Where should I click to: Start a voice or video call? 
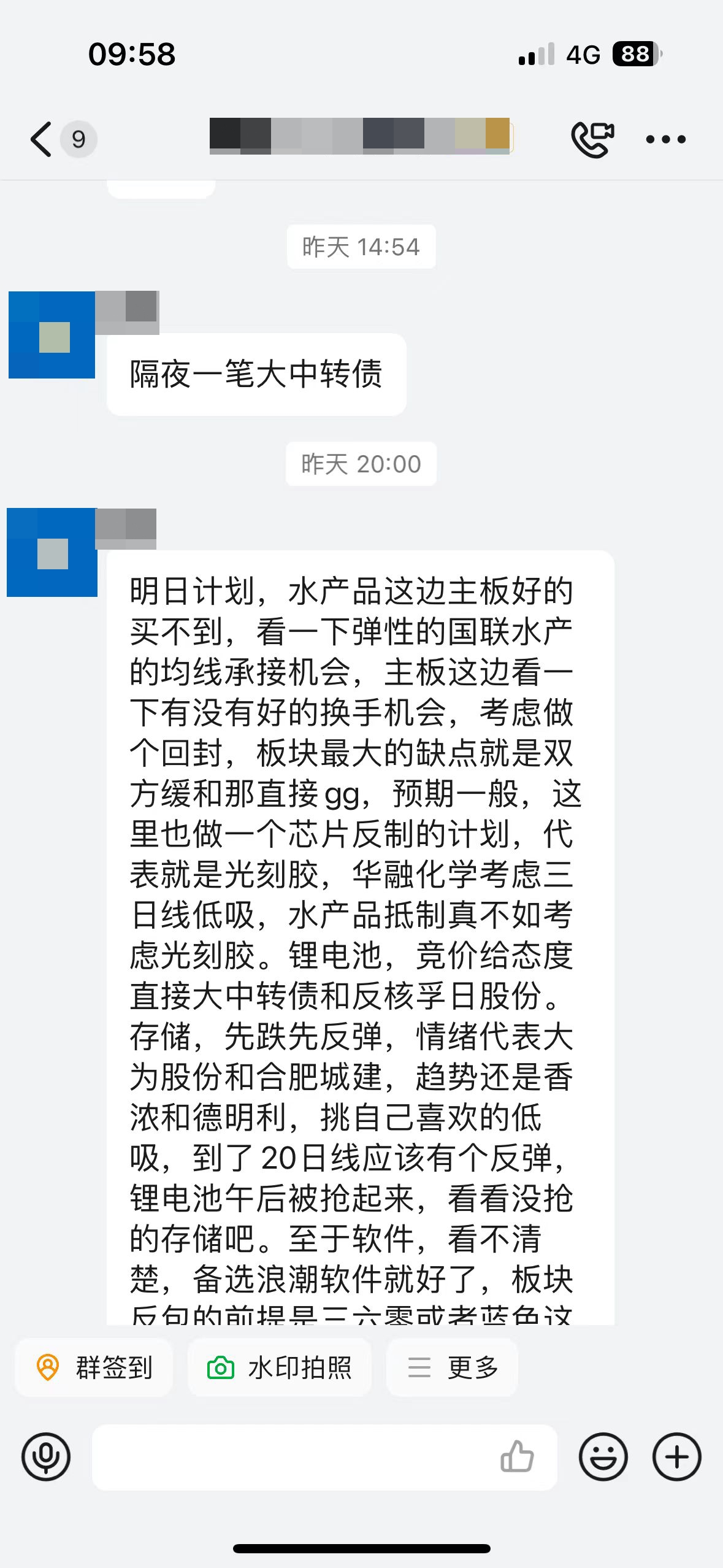[x=592, y=139]
